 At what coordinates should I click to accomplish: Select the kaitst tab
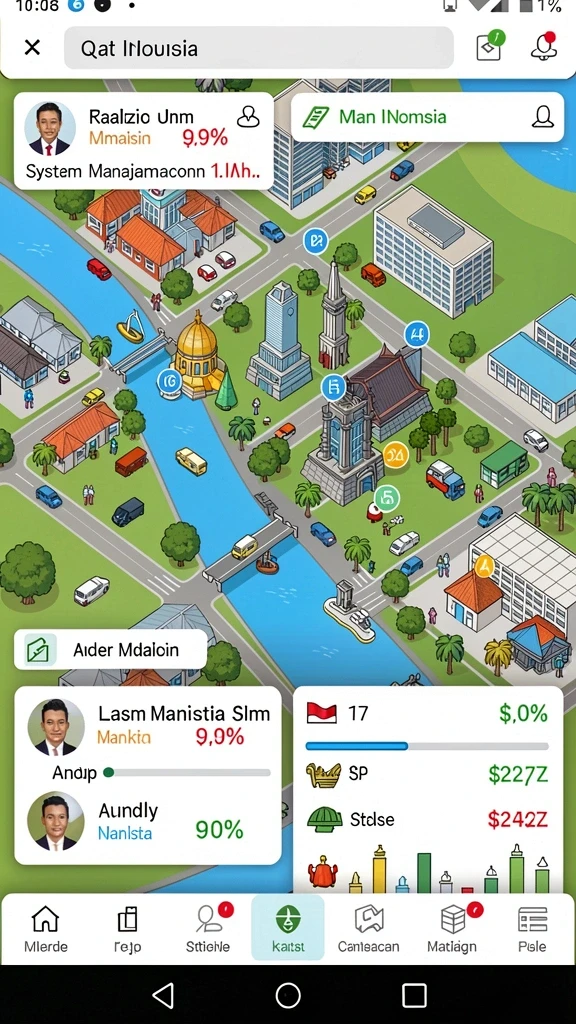(x=288, y=927)
